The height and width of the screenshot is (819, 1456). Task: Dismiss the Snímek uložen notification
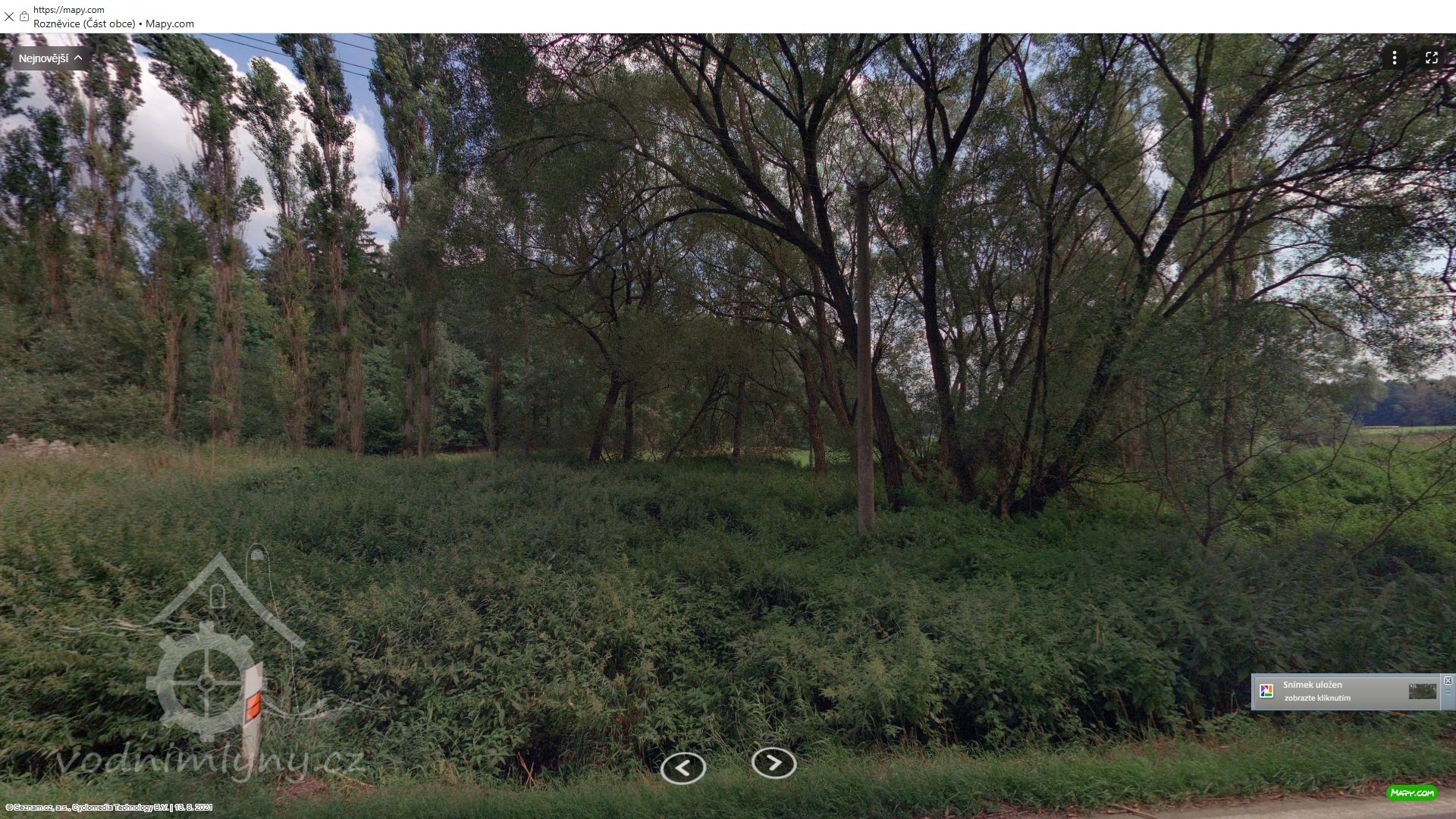tap(1448, 680)
